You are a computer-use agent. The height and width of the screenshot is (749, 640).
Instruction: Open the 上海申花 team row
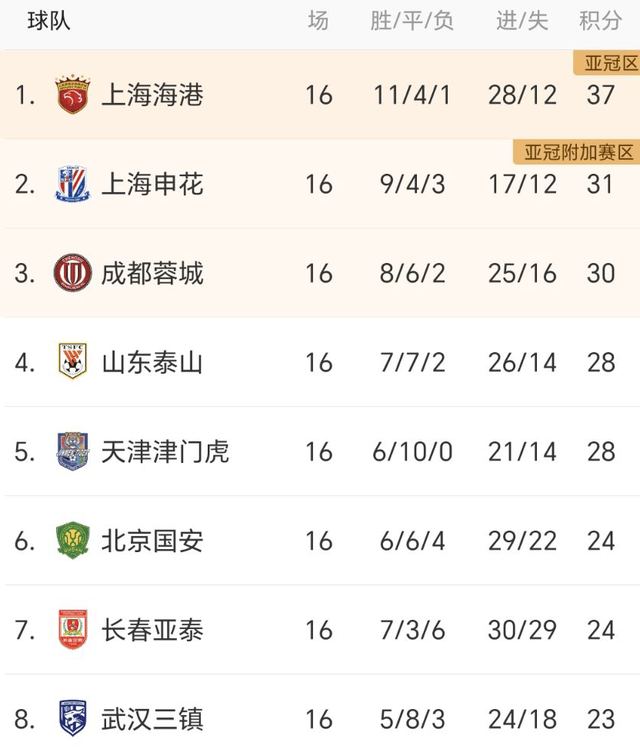152,184
